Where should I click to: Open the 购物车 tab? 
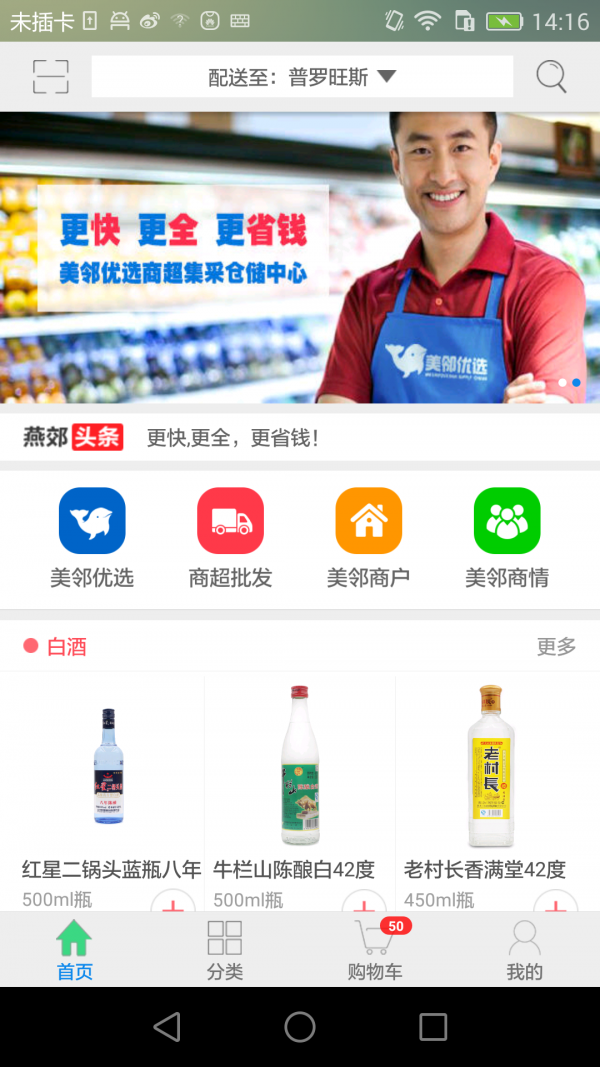coord(375,950)
